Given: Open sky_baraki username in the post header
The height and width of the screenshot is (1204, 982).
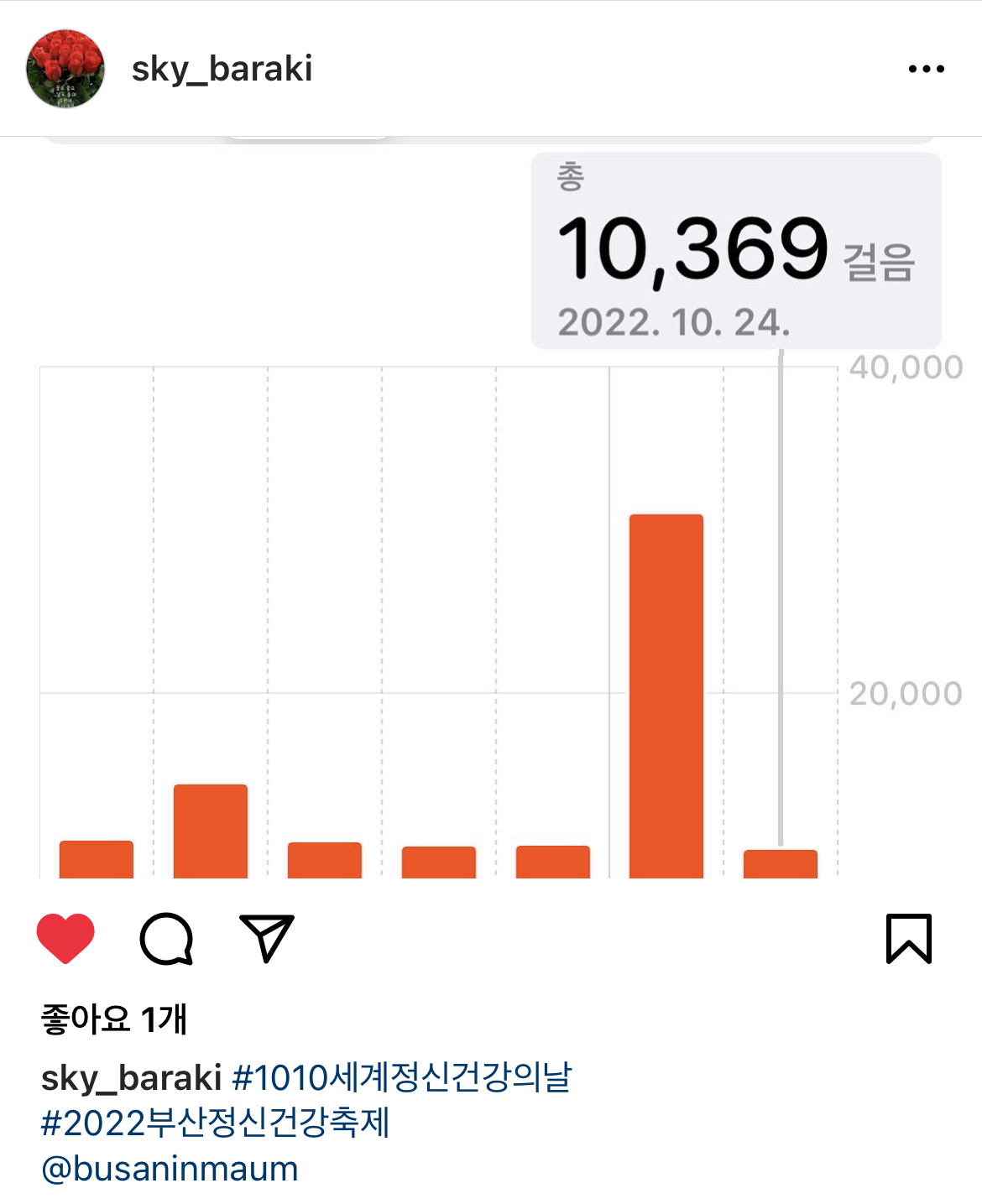Looking at the screenshot, I should 222,69.
